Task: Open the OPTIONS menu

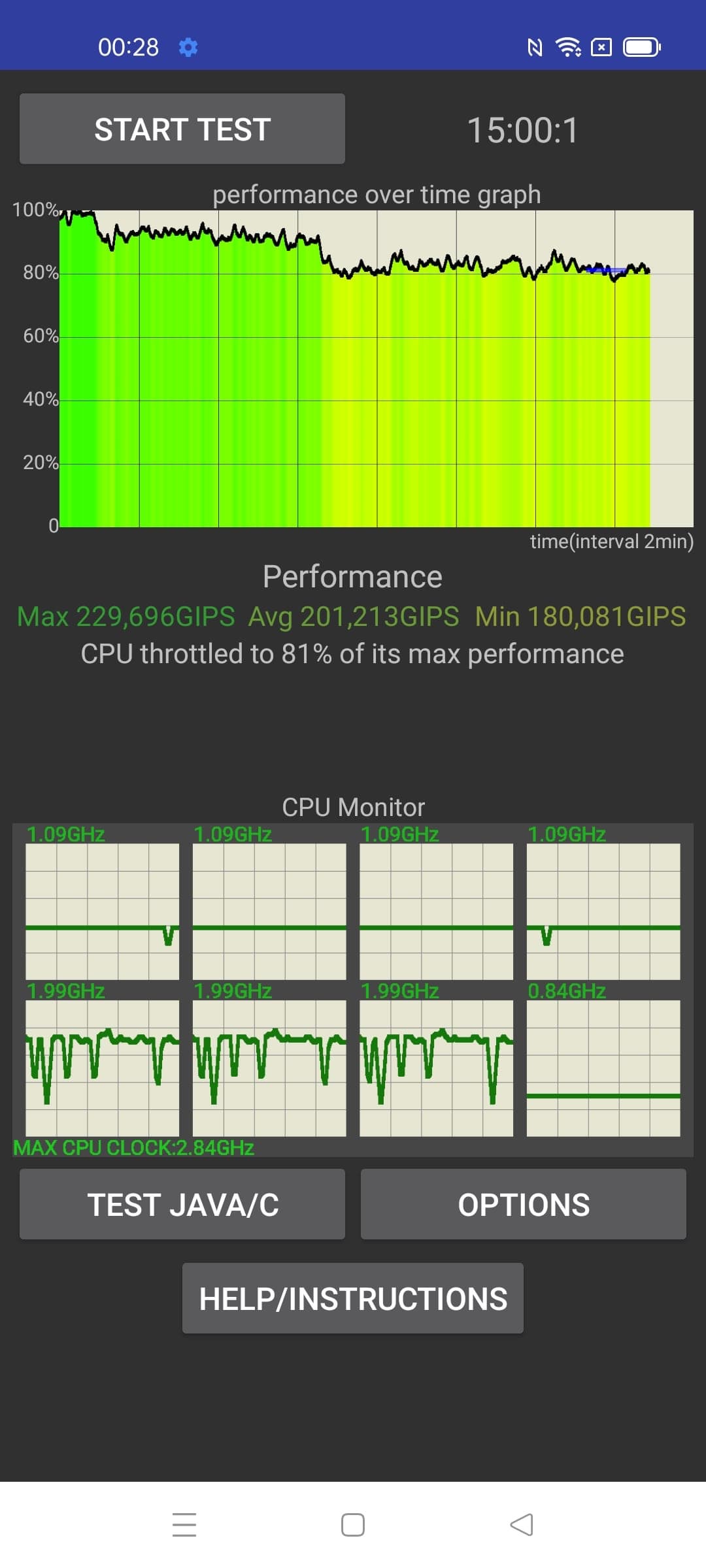Action: click(x=523, y=1204)
